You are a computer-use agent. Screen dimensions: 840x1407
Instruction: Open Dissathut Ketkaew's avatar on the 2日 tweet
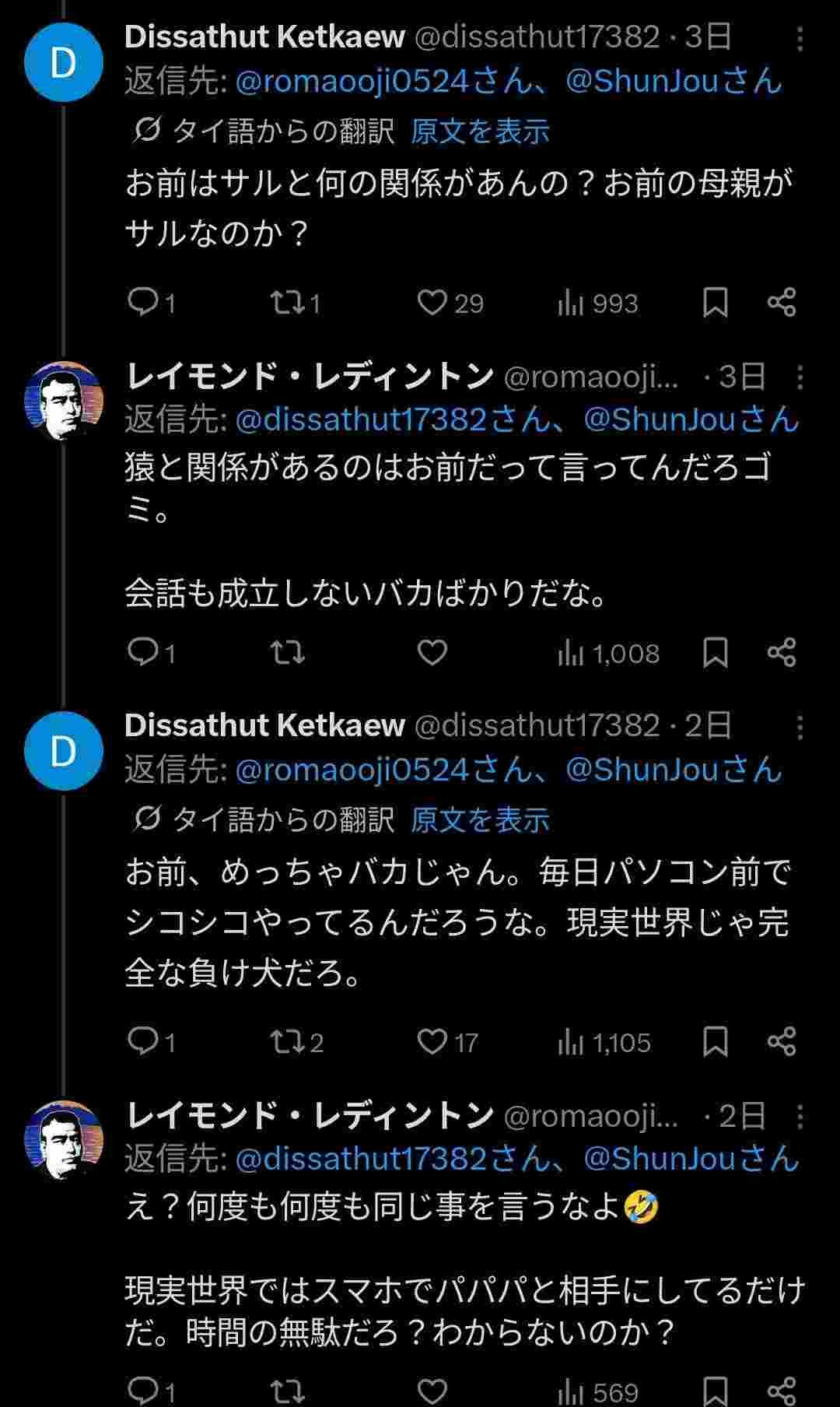click(x=64, y=751)
